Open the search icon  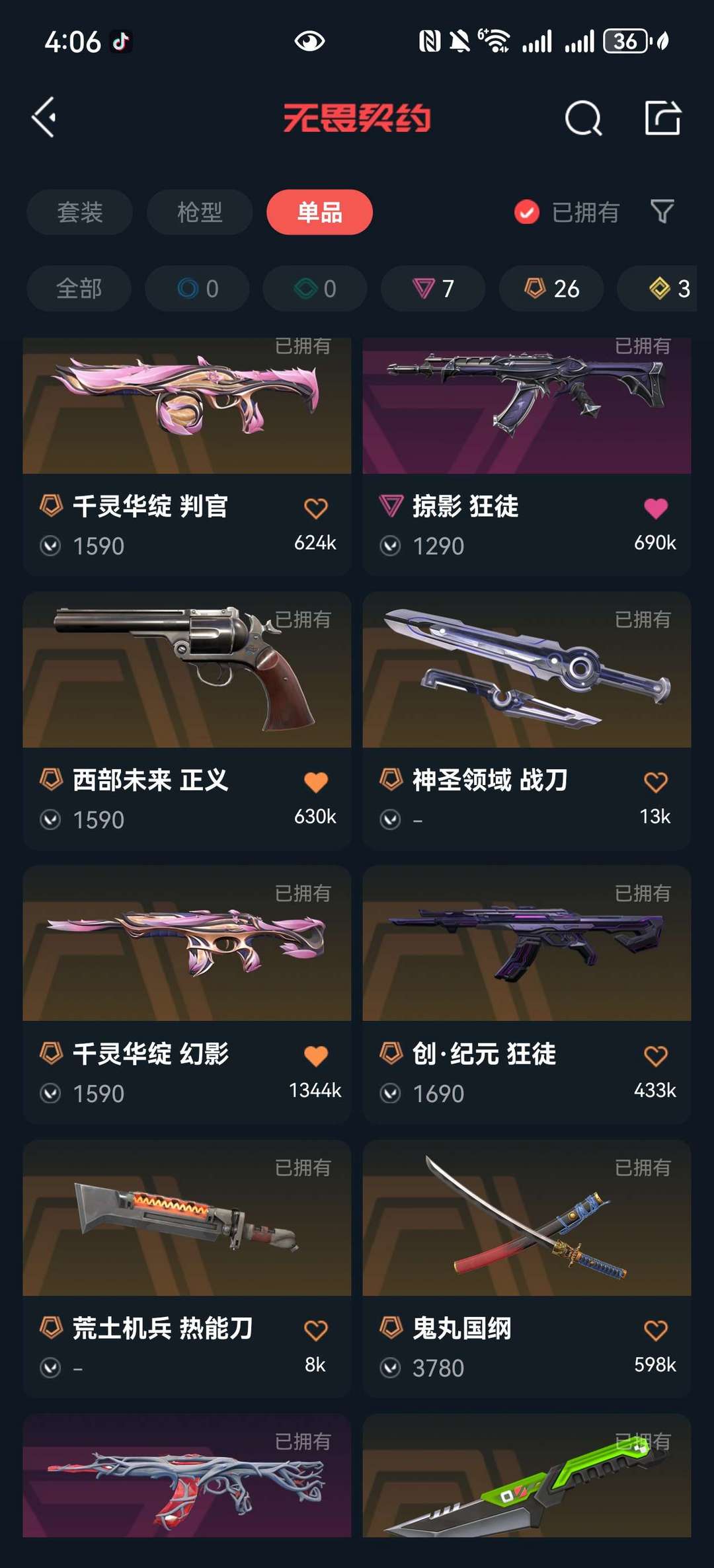583,118
